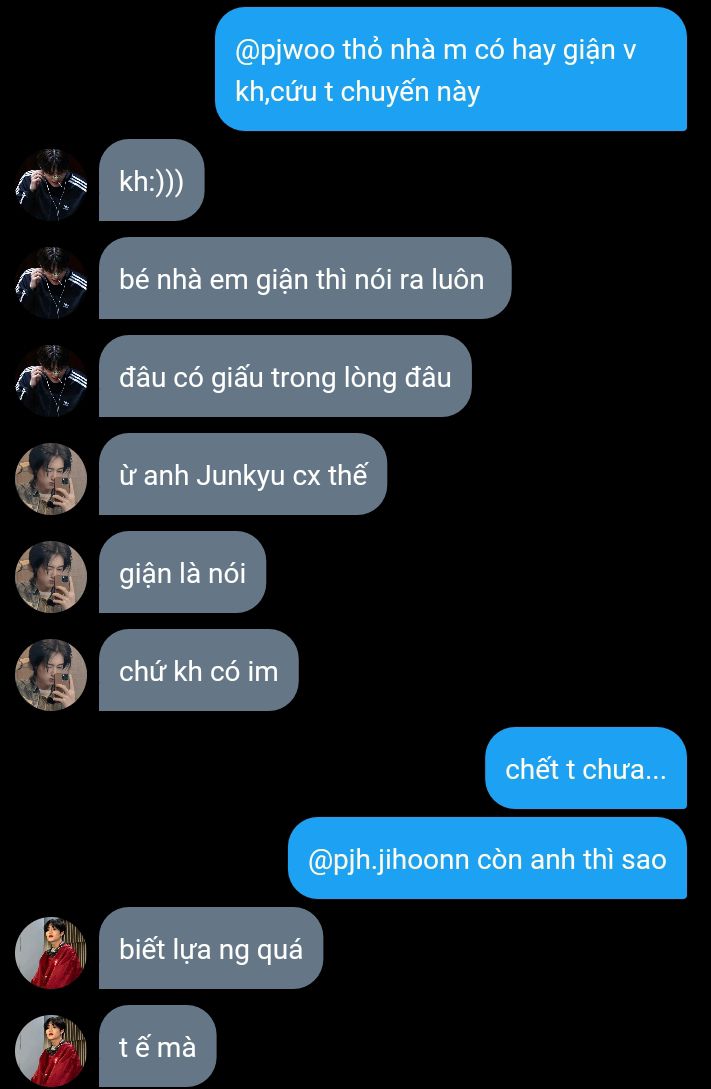The image size is (711, 1089).
Task: Open the @pjh.jihoonn mention in the message
Action: [x=388, y=859]
